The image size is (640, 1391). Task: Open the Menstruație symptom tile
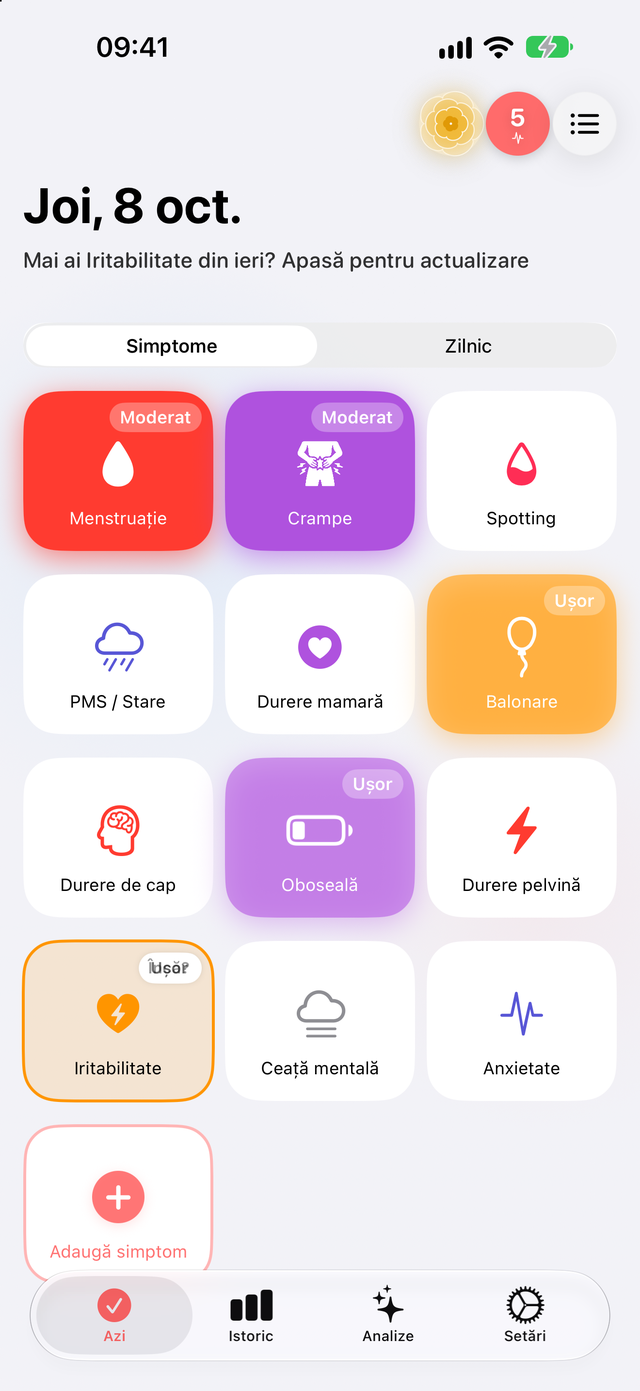coord(118,470)
